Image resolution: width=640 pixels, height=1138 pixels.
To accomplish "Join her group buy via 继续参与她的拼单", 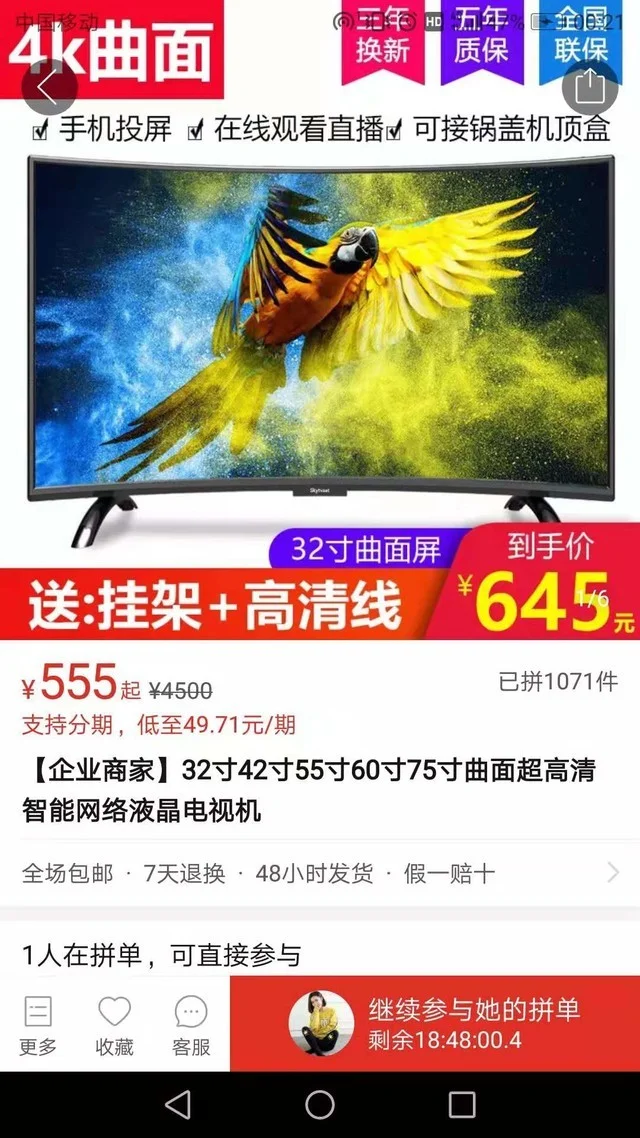I will (x=435, y=1023).
